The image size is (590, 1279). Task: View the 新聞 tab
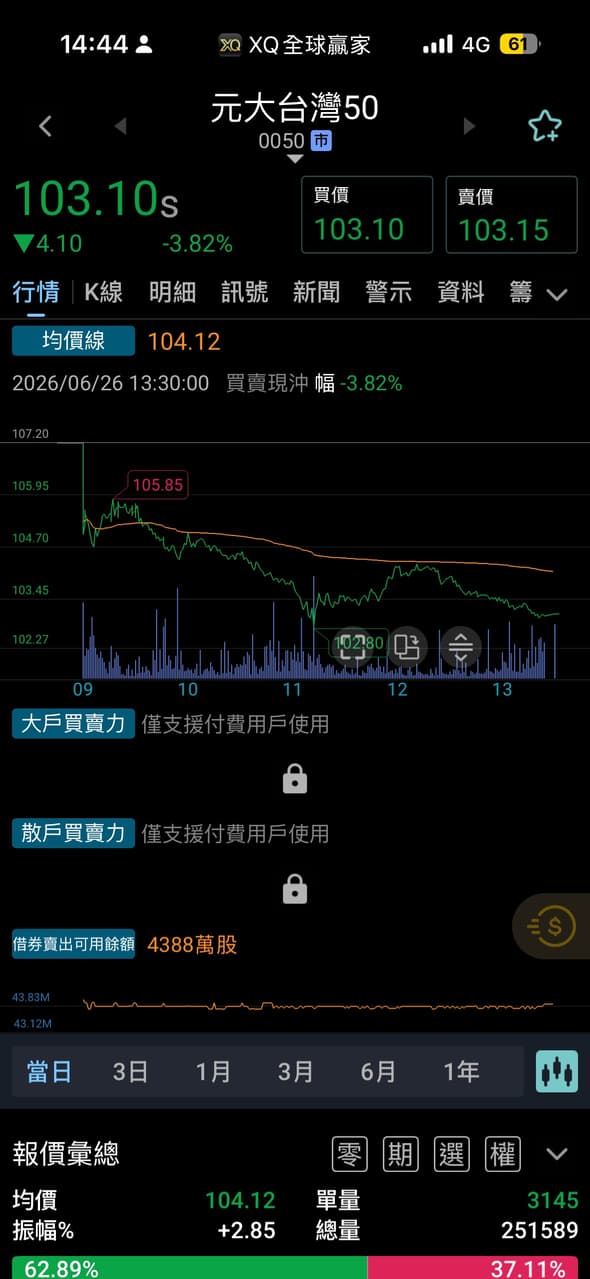tap(316, 292)
